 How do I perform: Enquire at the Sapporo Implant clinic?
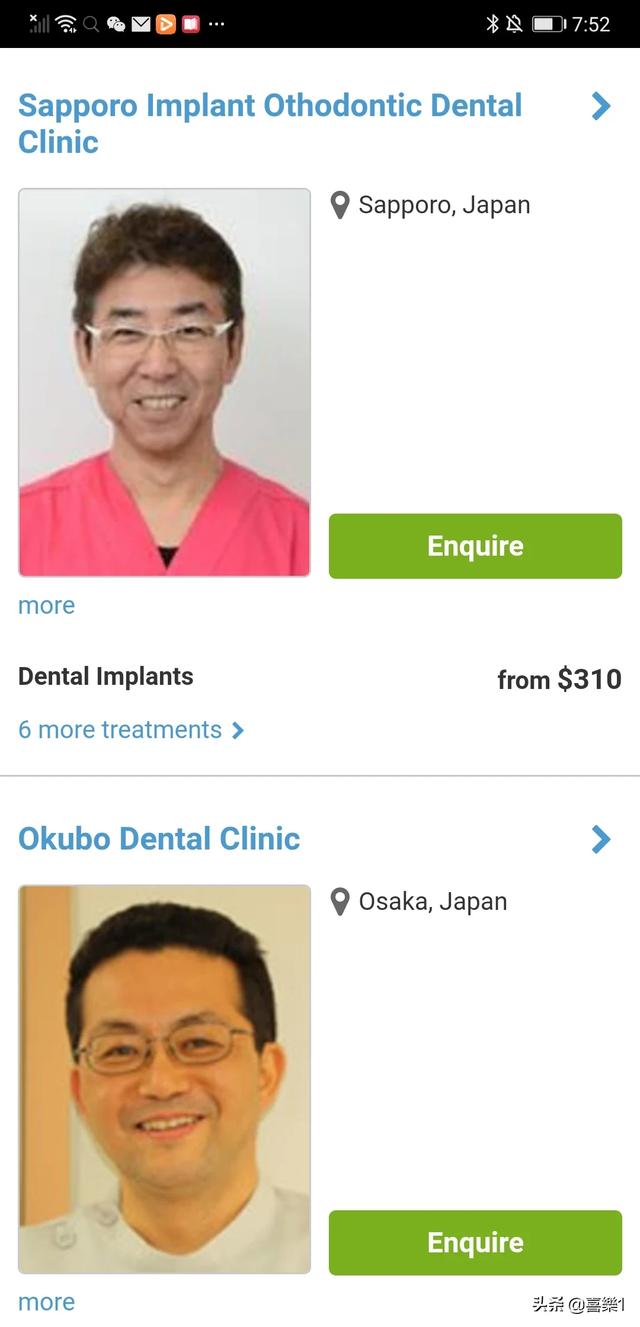coord(475,546)
